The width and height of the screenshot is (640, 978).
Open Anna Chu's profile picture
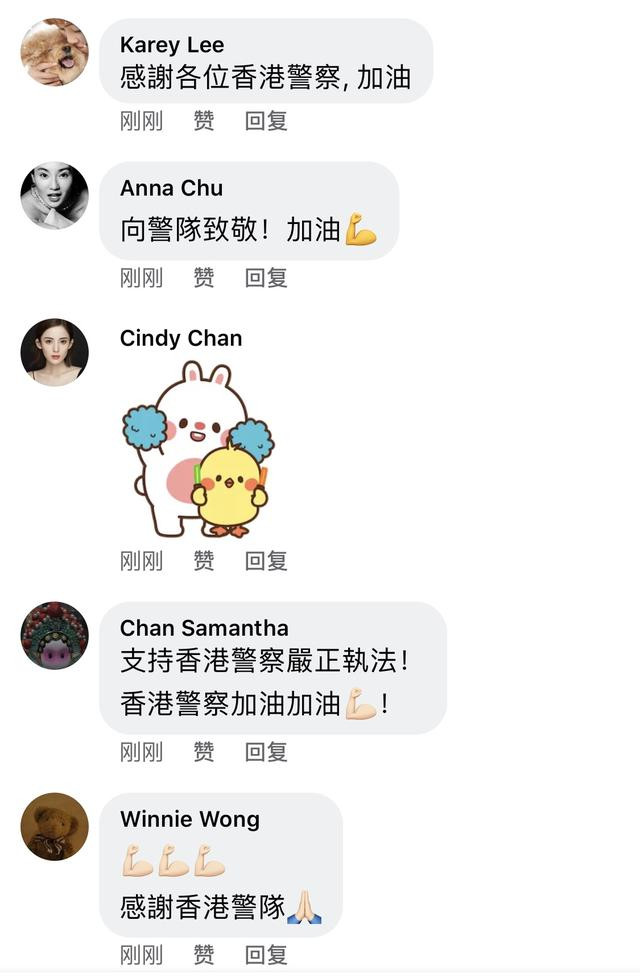point(55,195)
